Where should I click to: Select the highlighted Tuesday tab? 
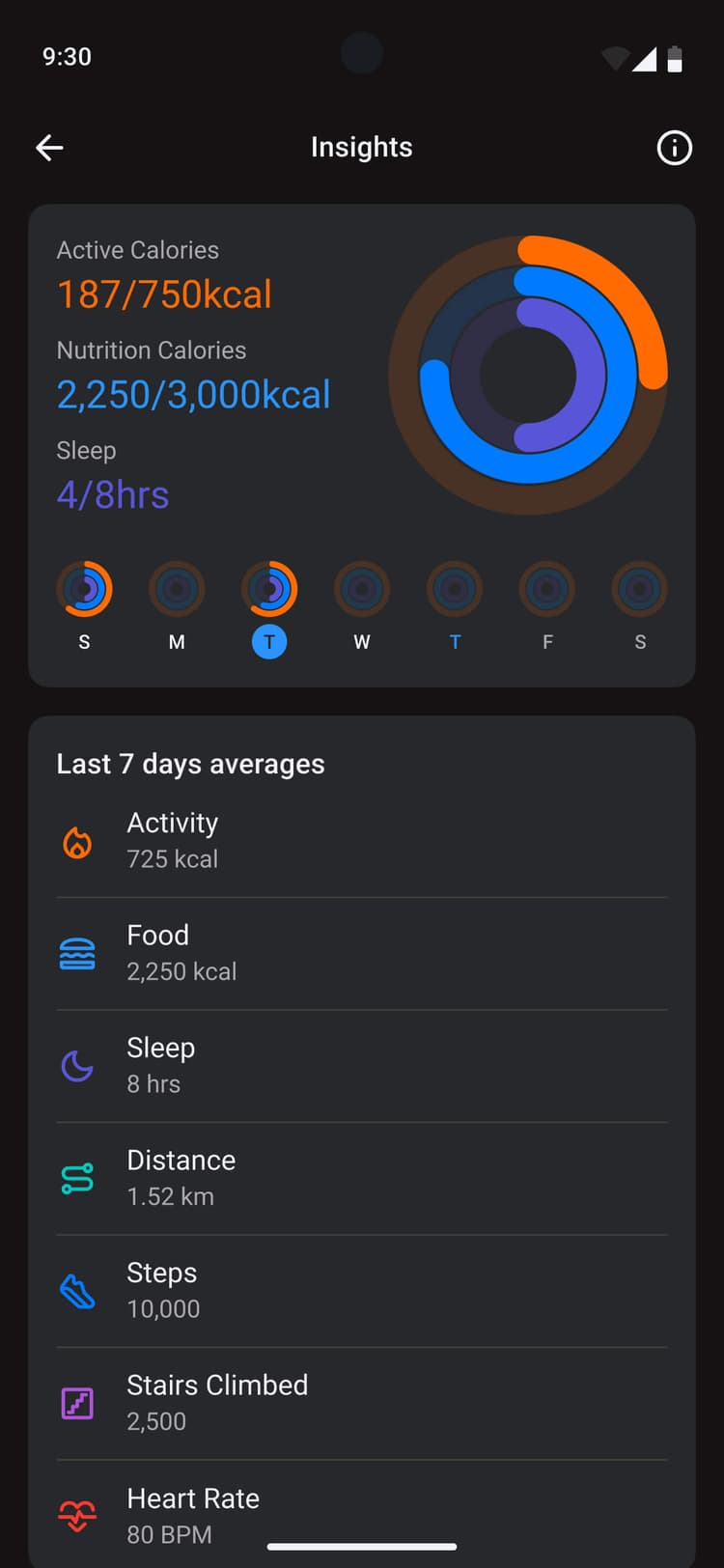tap(269, 641)
